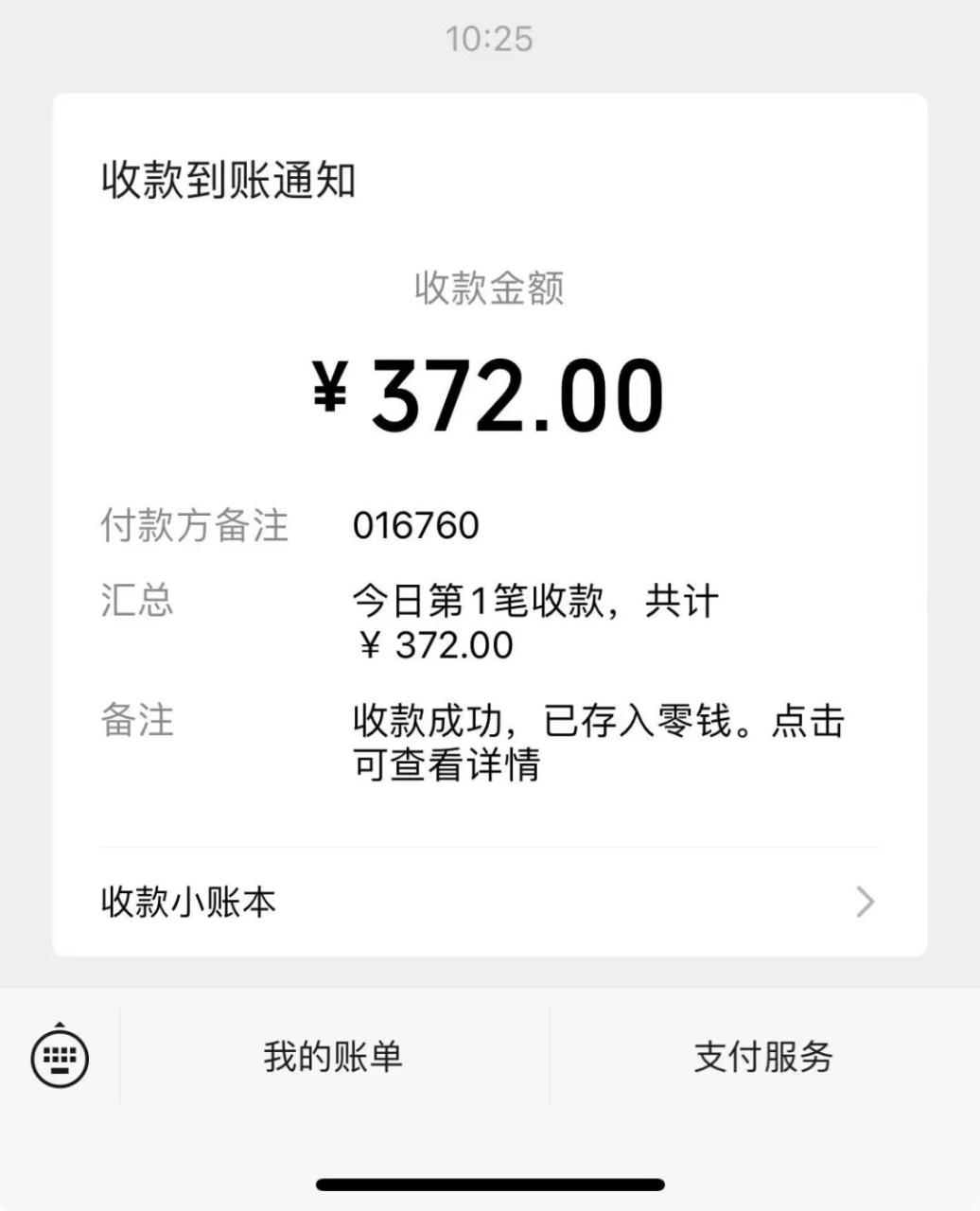Screen dimensions: 980x1211
Task: Switch to keyboard input mode
Action: (x=60, y=1056)
